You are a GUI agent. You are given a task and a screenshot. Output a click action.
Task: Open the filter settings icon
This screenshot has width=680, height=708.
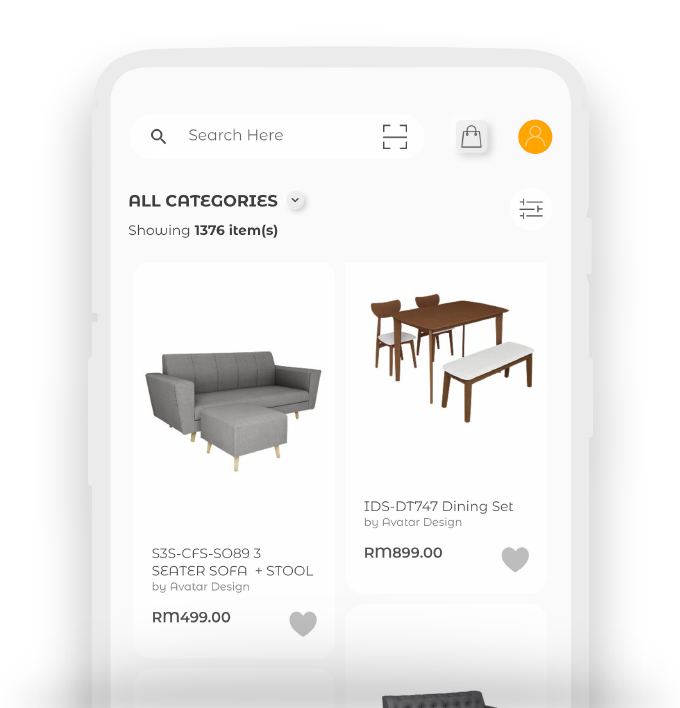coord(531,209)
